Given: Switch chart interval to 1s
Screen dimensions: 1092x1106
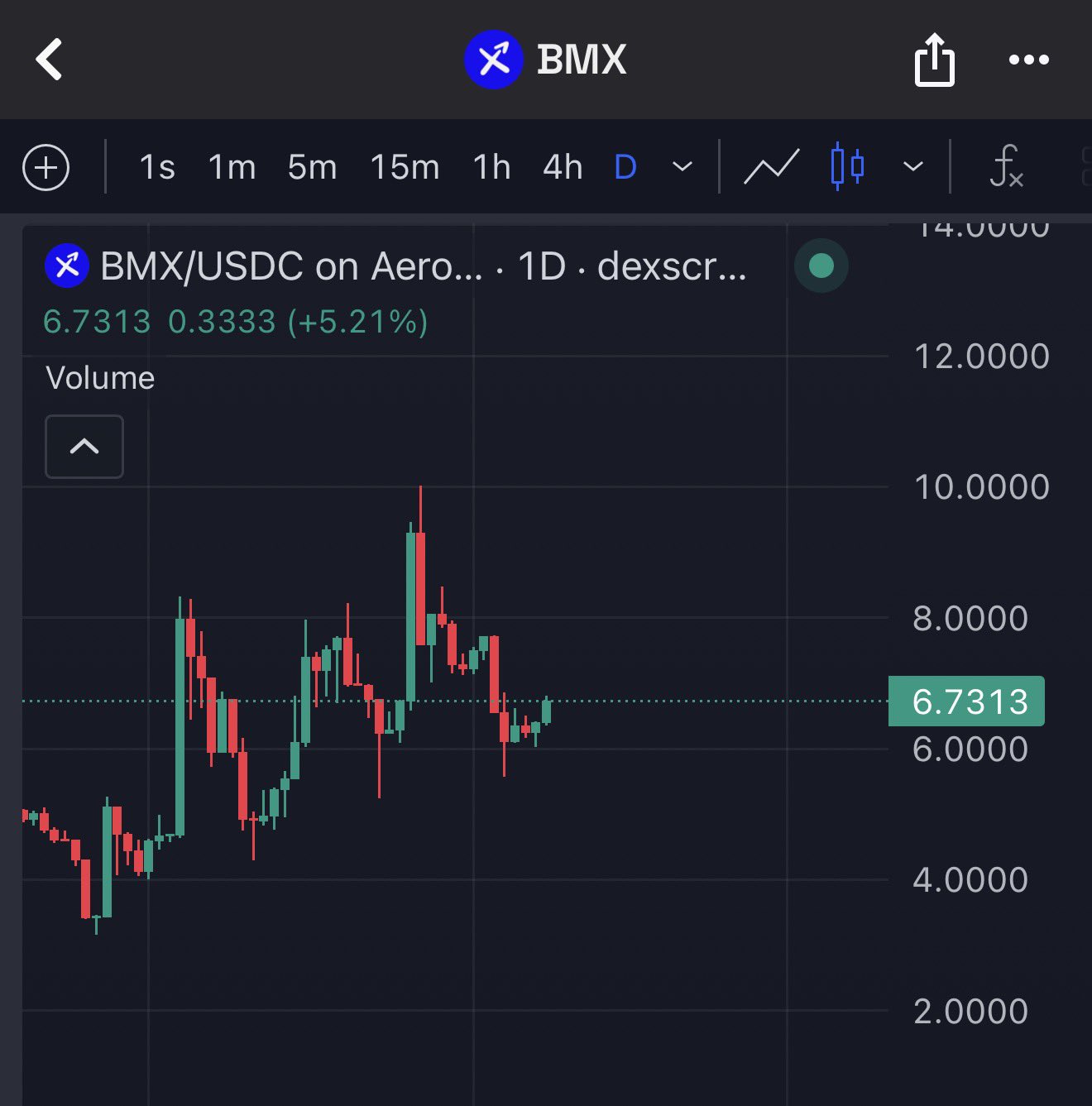Looking at the screenshot, I should pyautogui.click(x=157, y=168).
